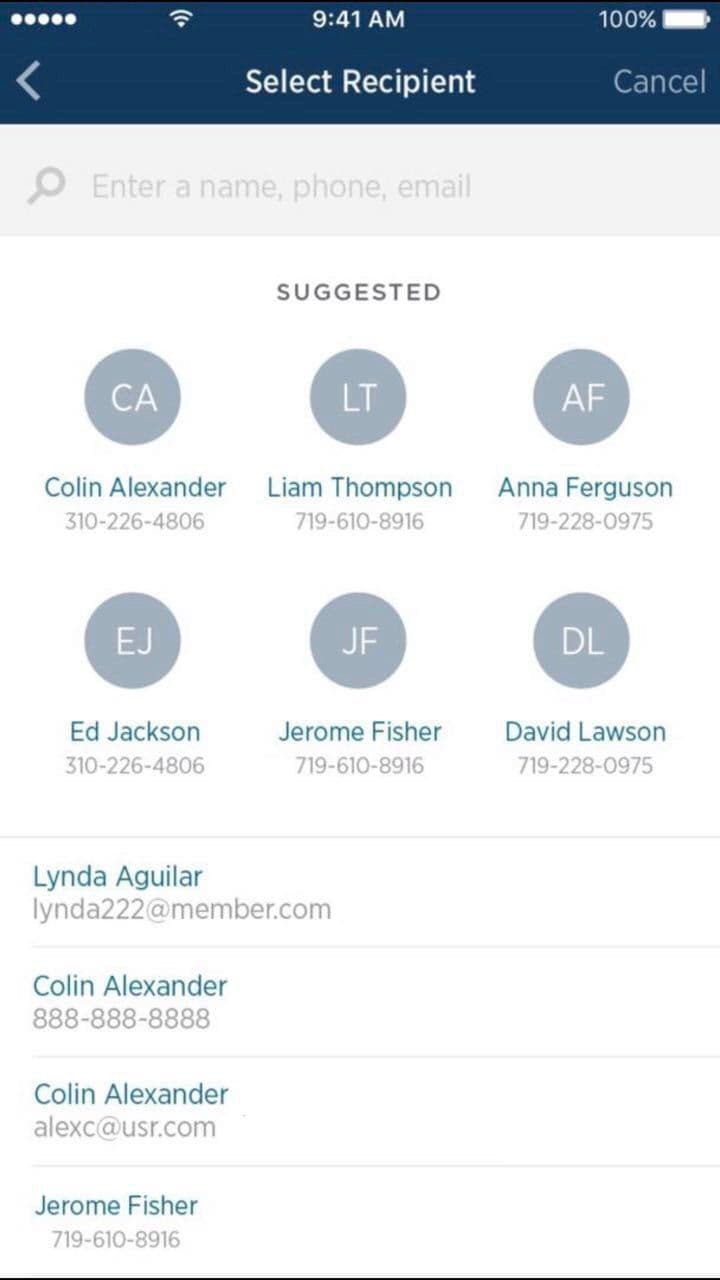Cancel recipient selection
This screenshot has height=1280, width=720.
(x=659, y=81)
